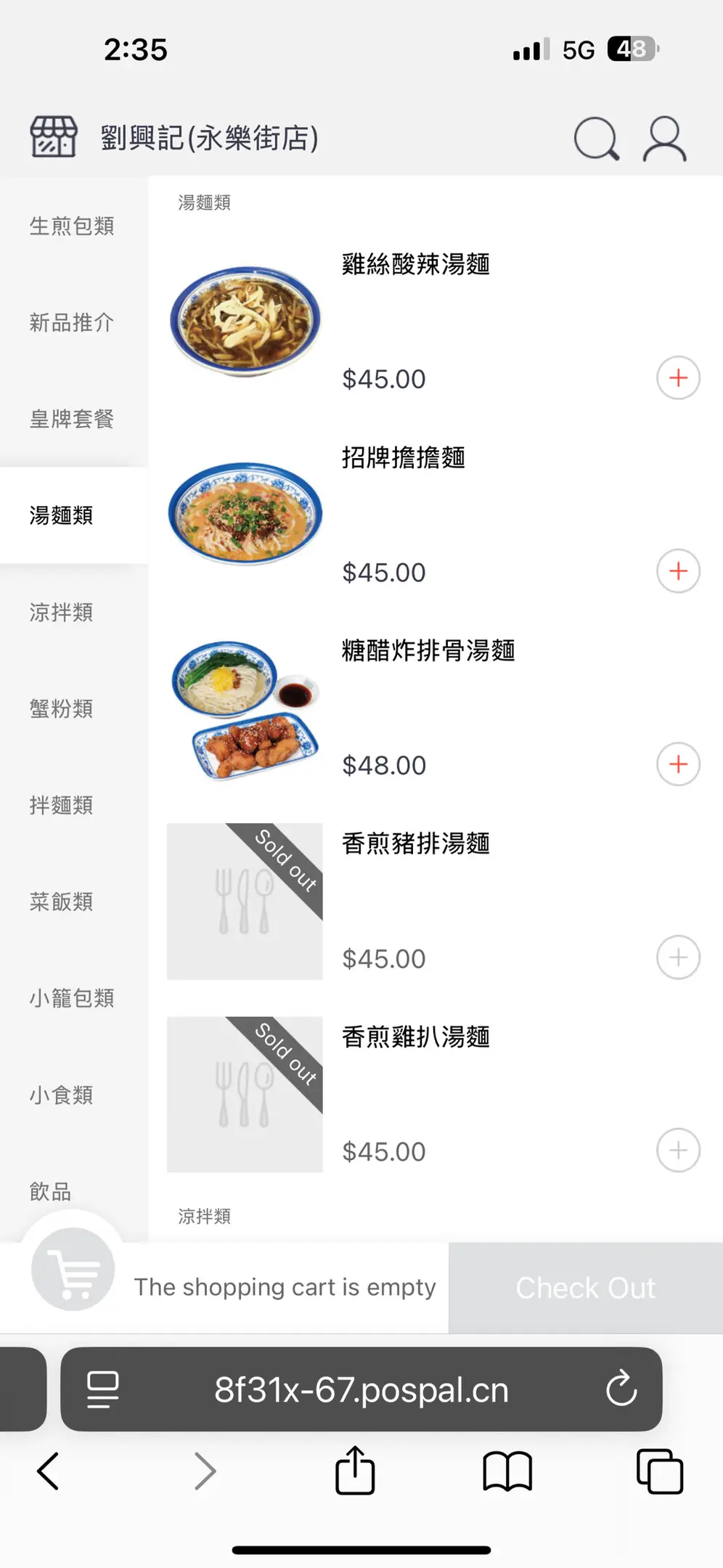Open the shopping cart icon
The width and height of the screenshot is (723, 1568).
(73, 1270)
